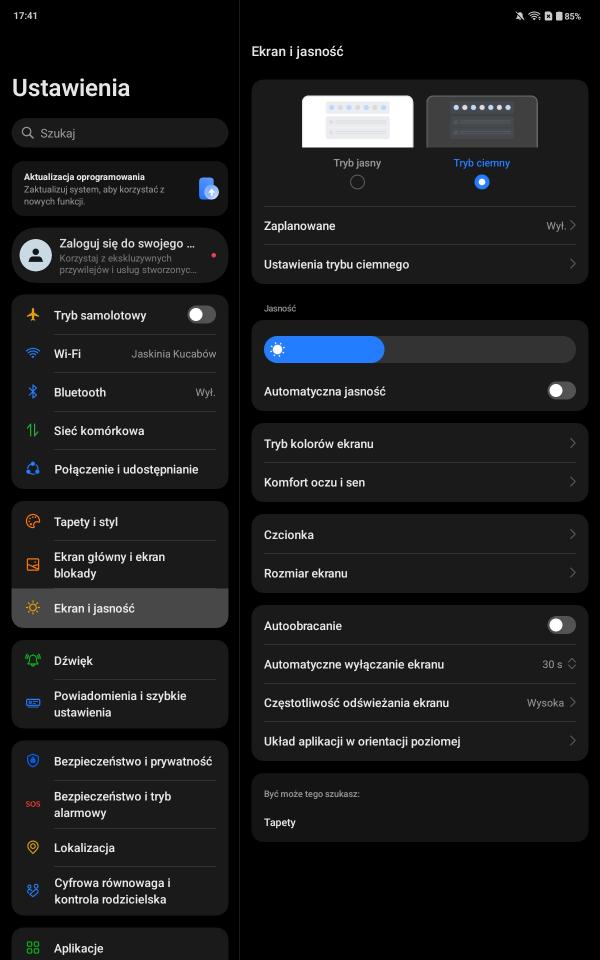Screen dimensions: 600x960
Task: Open the Szukaj search field
Action: pos(120,133)
